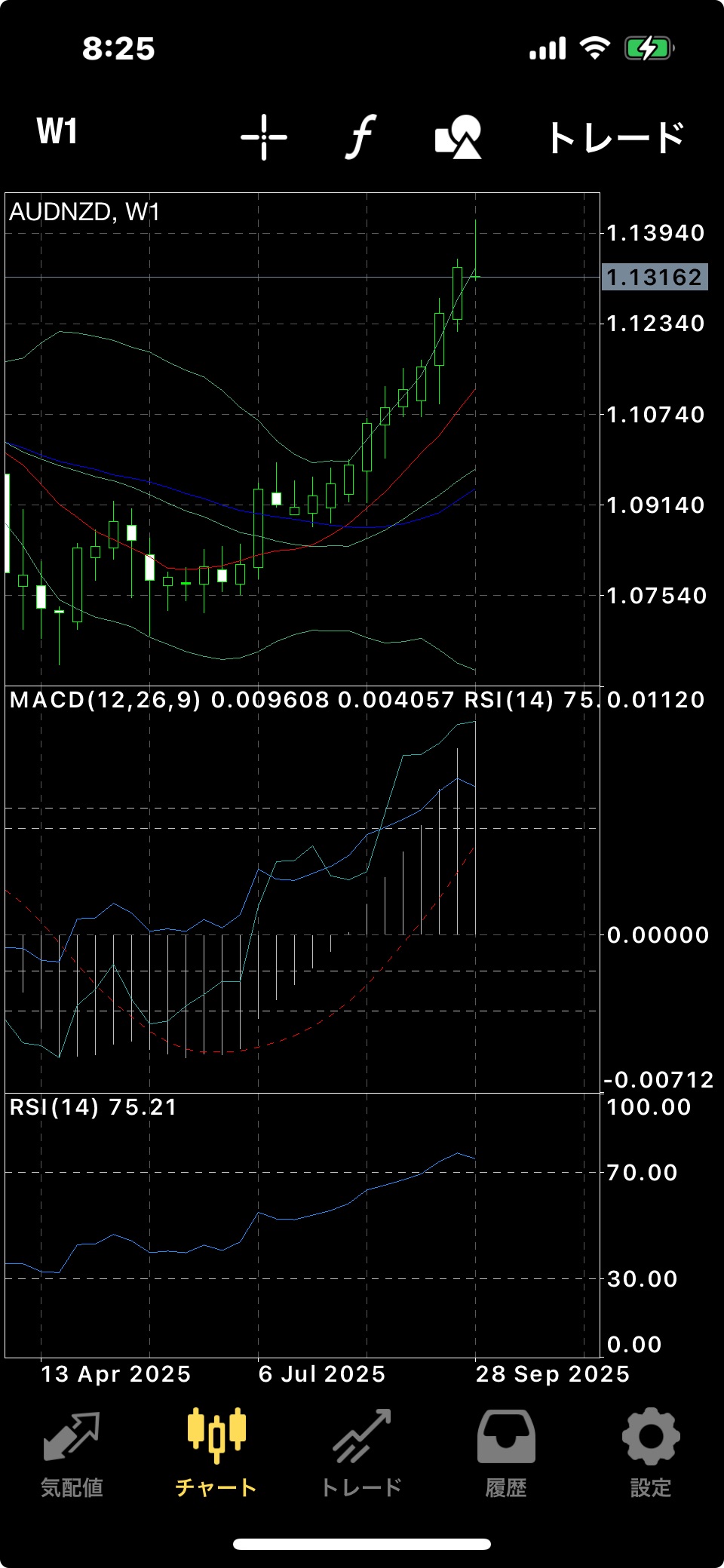Viewport: 724px width, 1568px height.
Task: Tap トレード at top right
Action: pyautogui.click(x=615, y=138)
